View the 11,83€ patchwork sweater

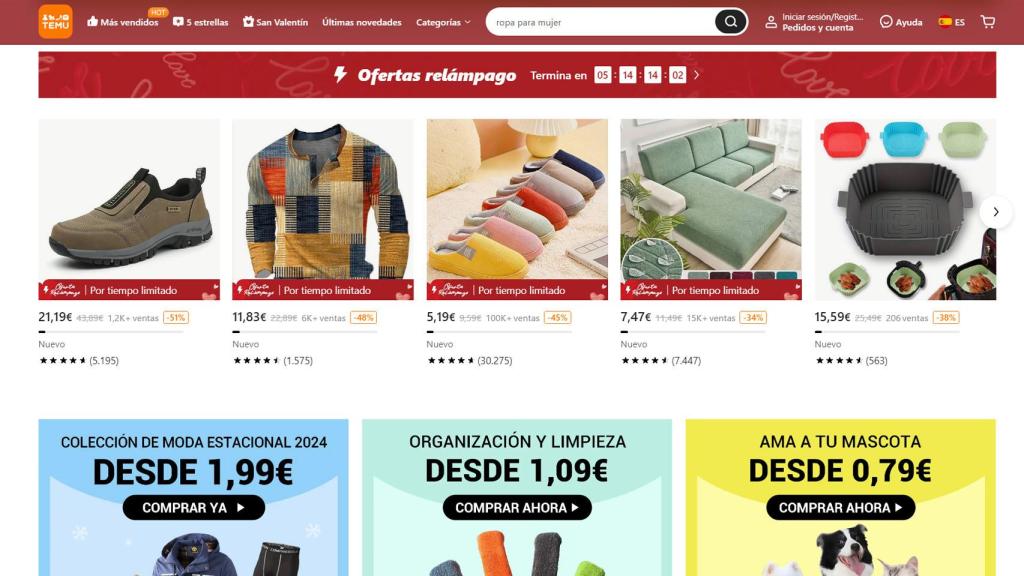(x=322, y=200)
